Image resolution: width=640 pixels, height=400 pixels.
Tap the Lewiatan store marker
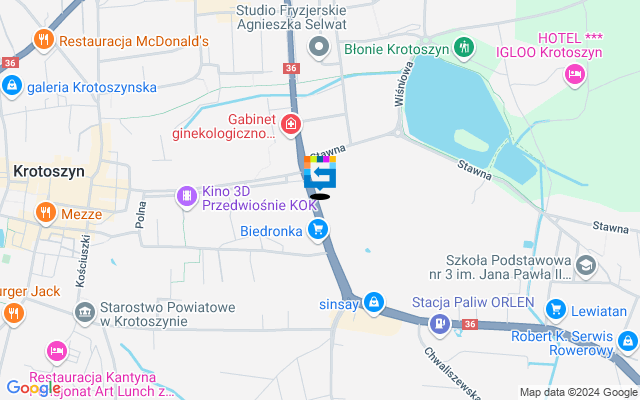click(x=557, y=311)
